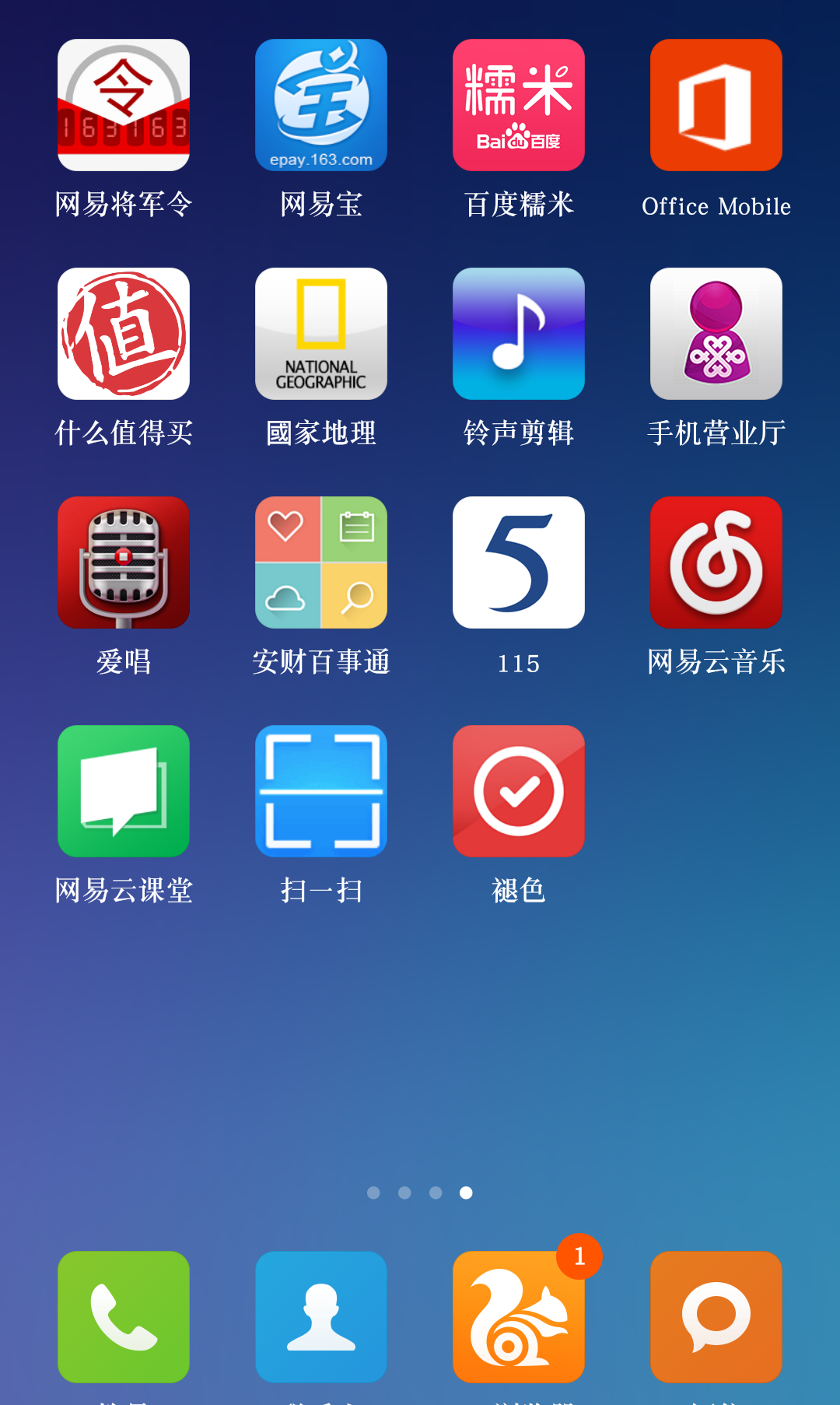Image resolution: width=840 pixels, height=1405 pixels.
Task: Open messaging app in dock
Action: [716, 1317]
